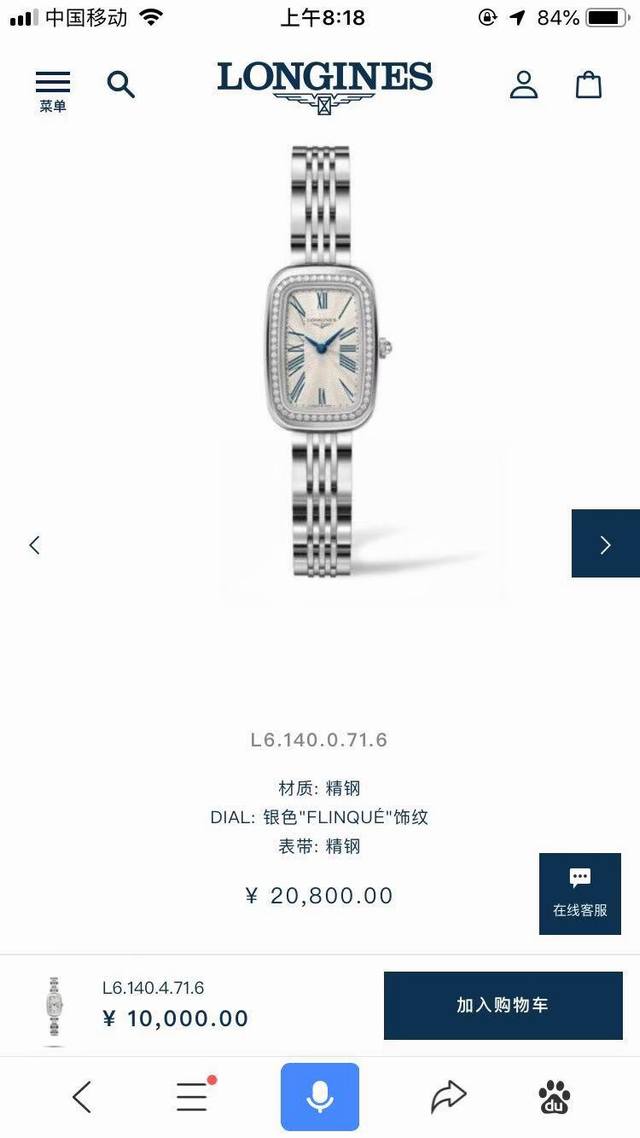Viewport: 640px width, 1138px height.
Task: Open the 菜单 hamburger menu
Action: point(53,88)
